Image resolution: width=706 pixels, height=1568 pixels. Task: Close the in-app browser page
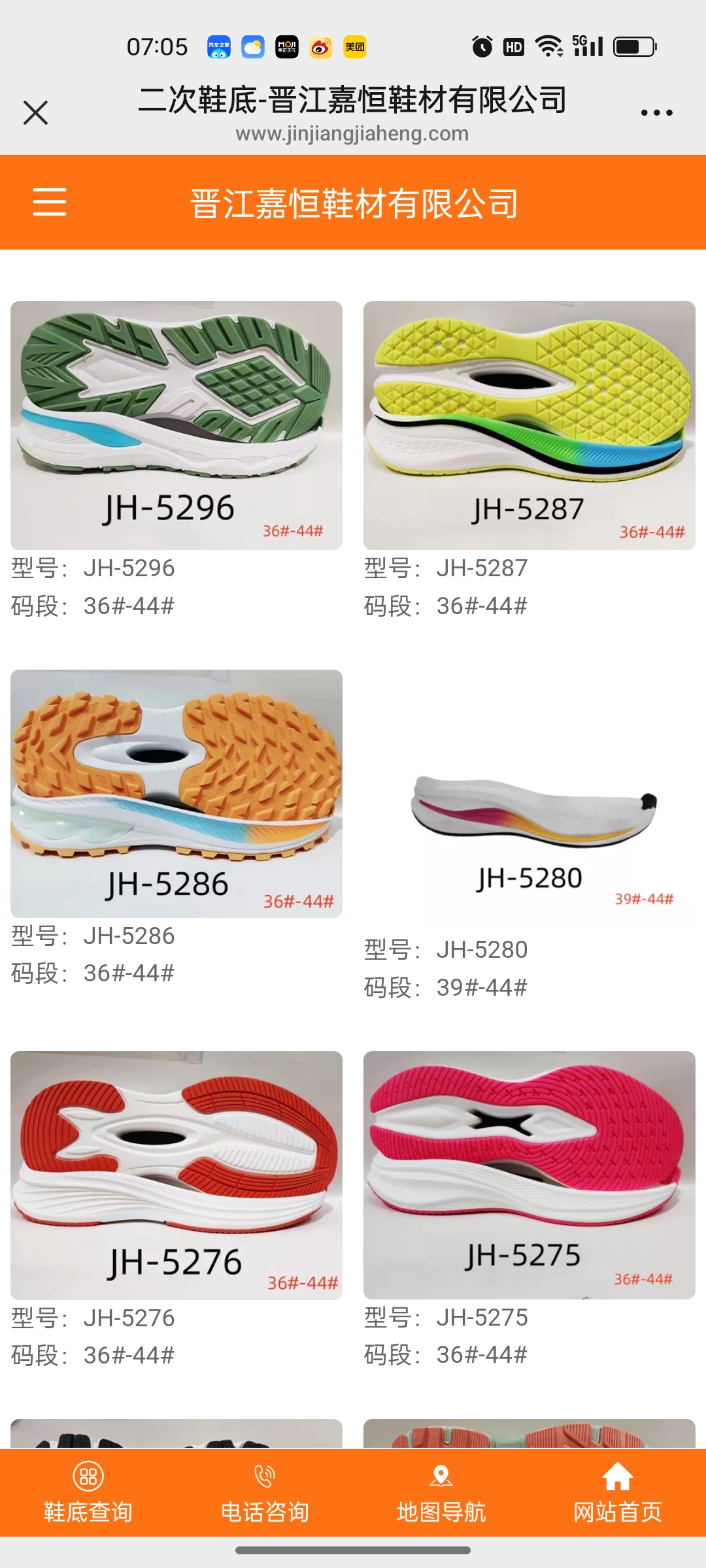(x=35, y=112)
